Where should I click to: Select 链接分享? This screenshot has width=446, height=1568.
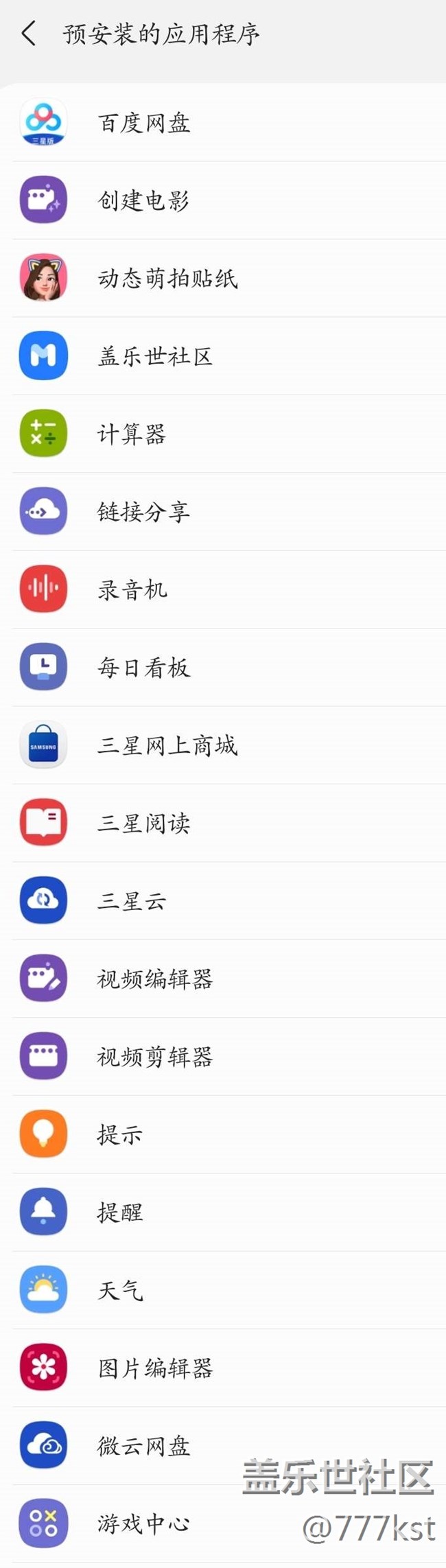click(x=143, y=511)
